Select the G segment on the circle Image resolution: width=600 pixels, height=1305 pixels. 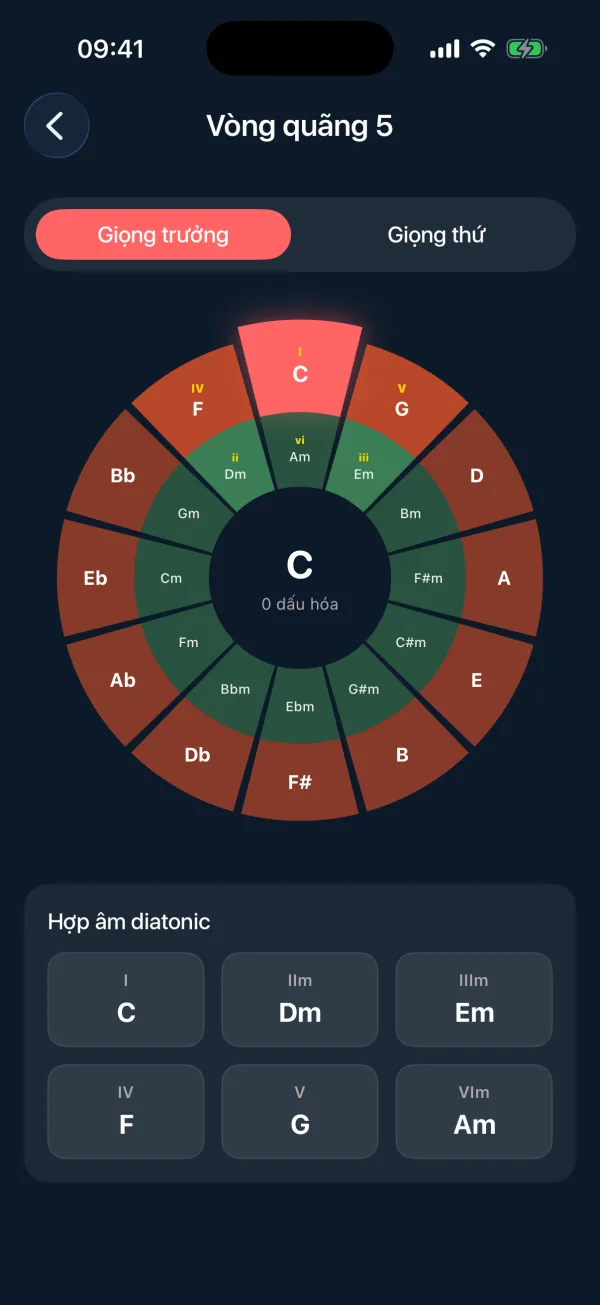pos(402,398)
